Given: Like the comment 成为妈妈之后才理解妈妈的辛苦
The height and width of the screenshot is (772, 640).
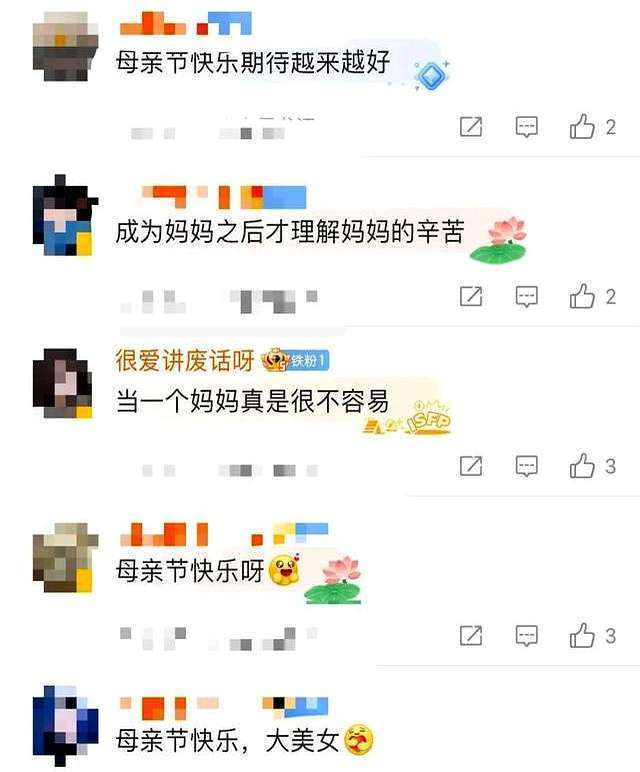Looking at the screenshot, I should [582, 296].
